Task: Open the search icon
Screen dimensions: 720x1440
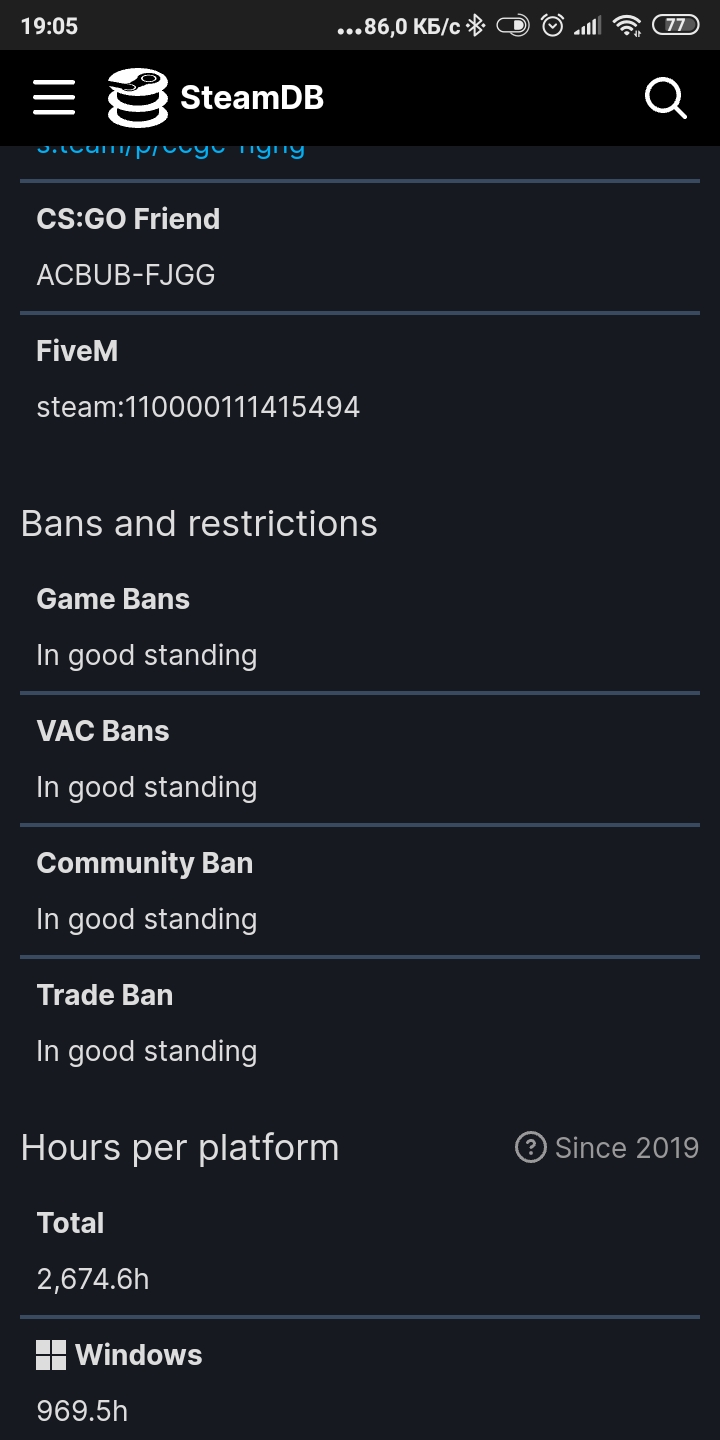Action: [x=665, y=98]
